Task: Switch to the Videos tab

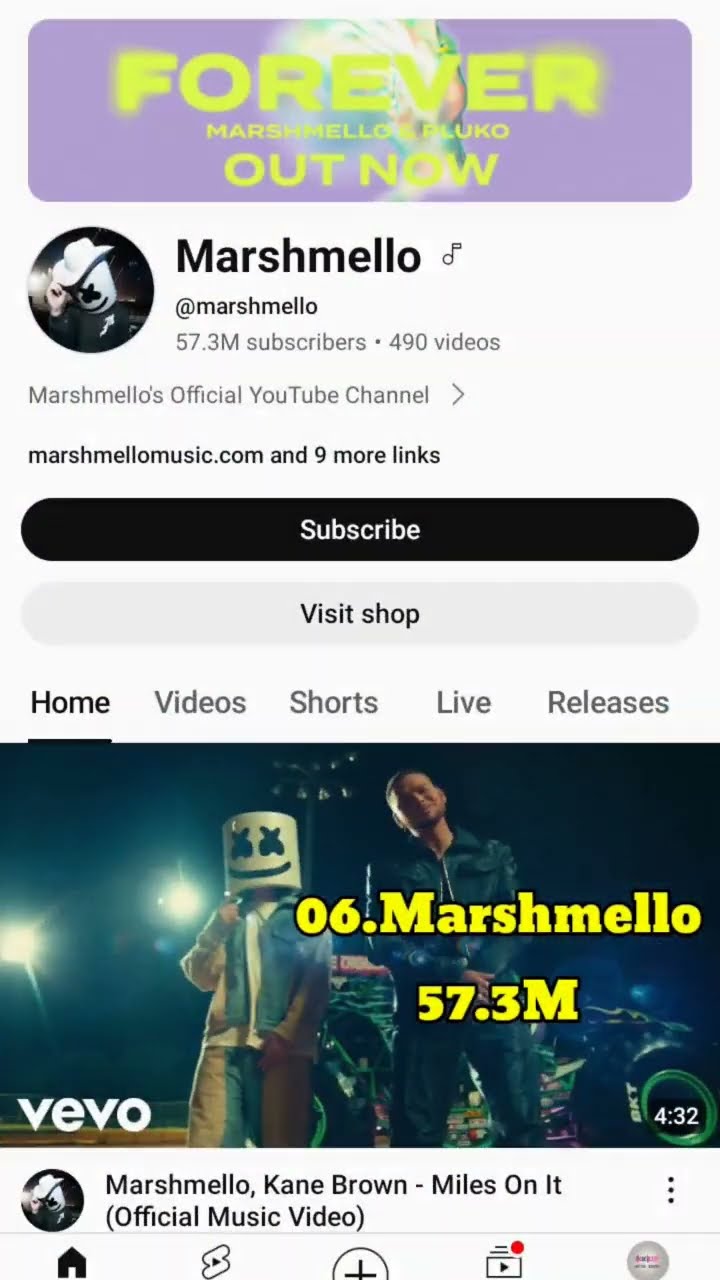Action: [x=200, y=702]
